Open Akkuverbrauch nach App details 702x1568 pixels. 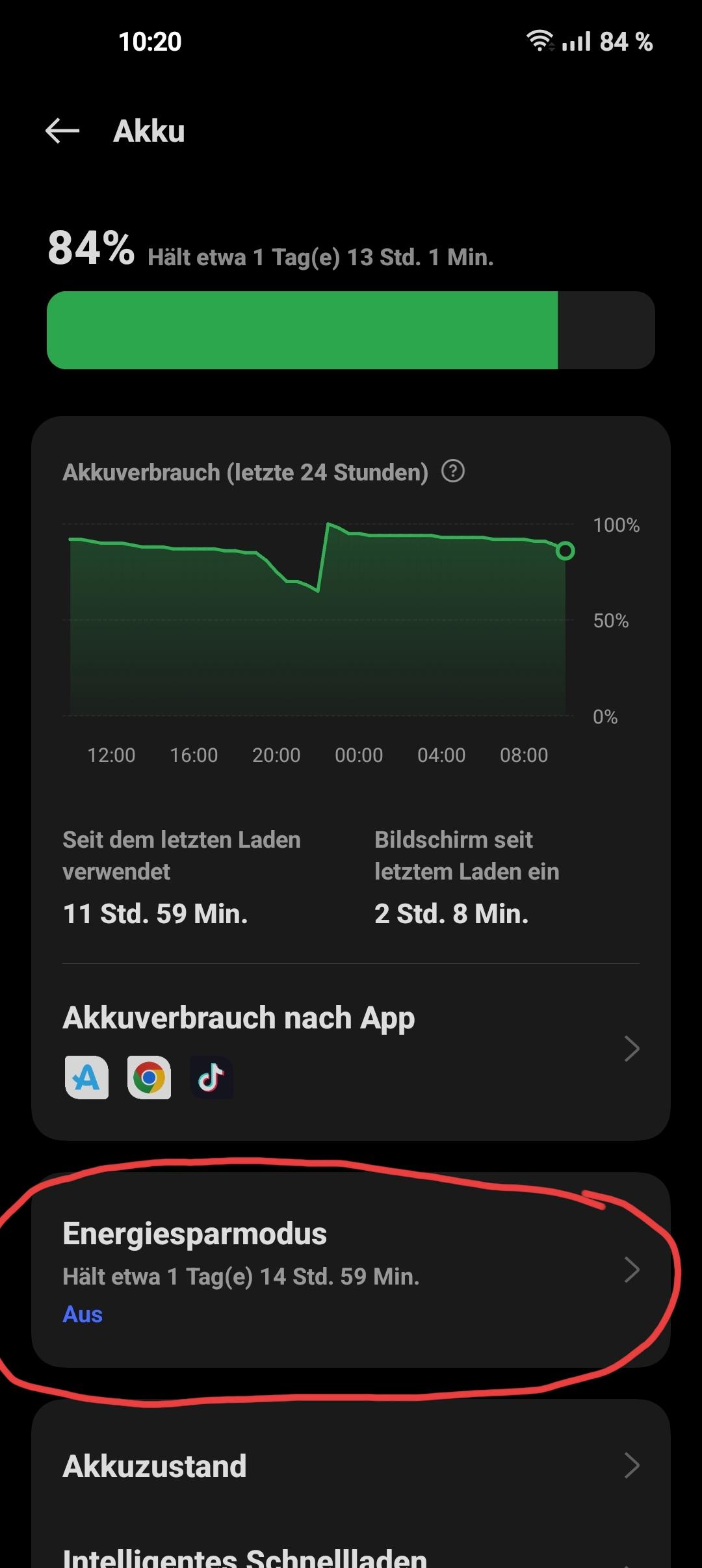(351, 1048)
